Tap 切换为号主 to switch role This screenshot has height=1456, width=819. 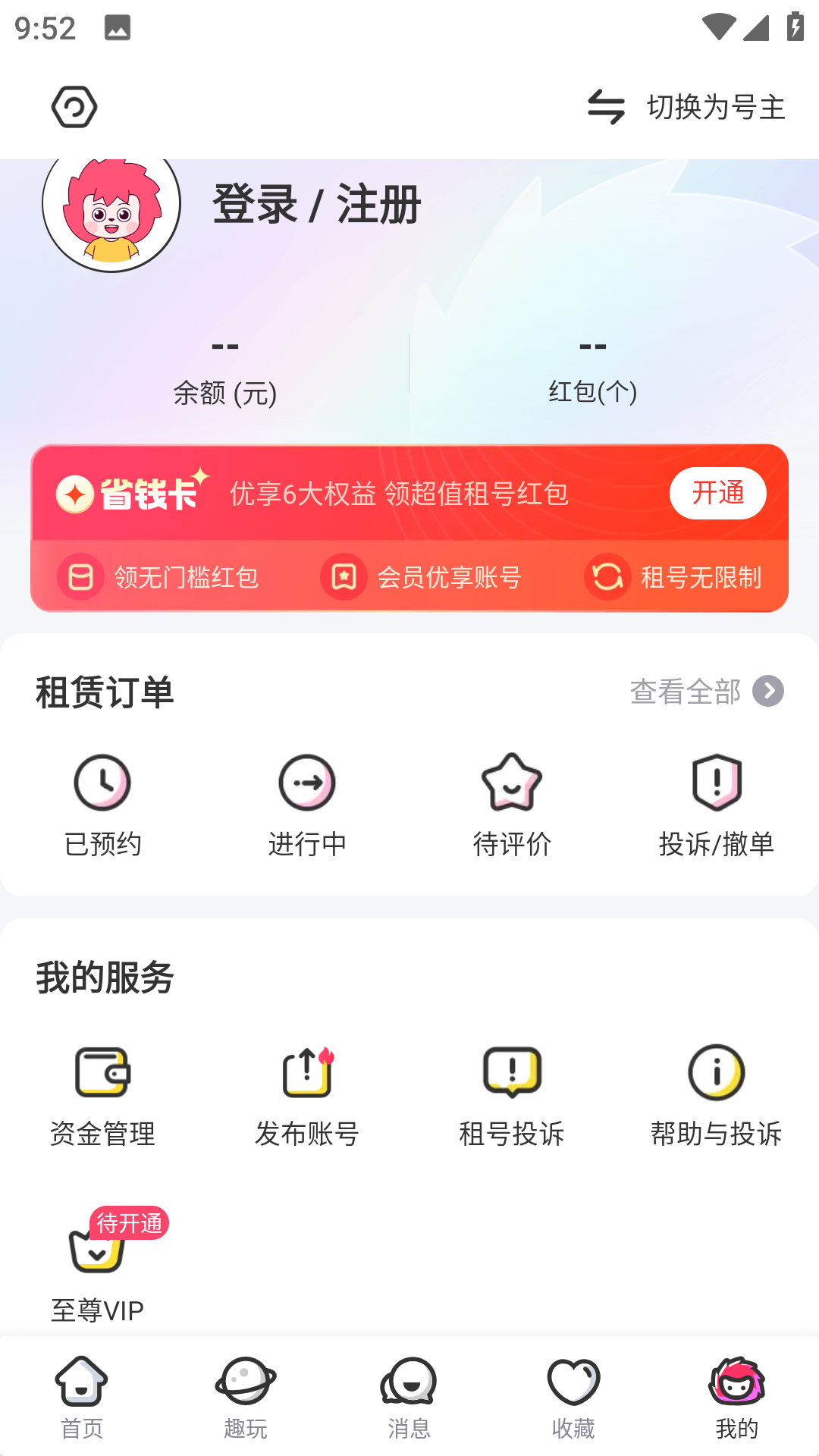coord(686,107)
